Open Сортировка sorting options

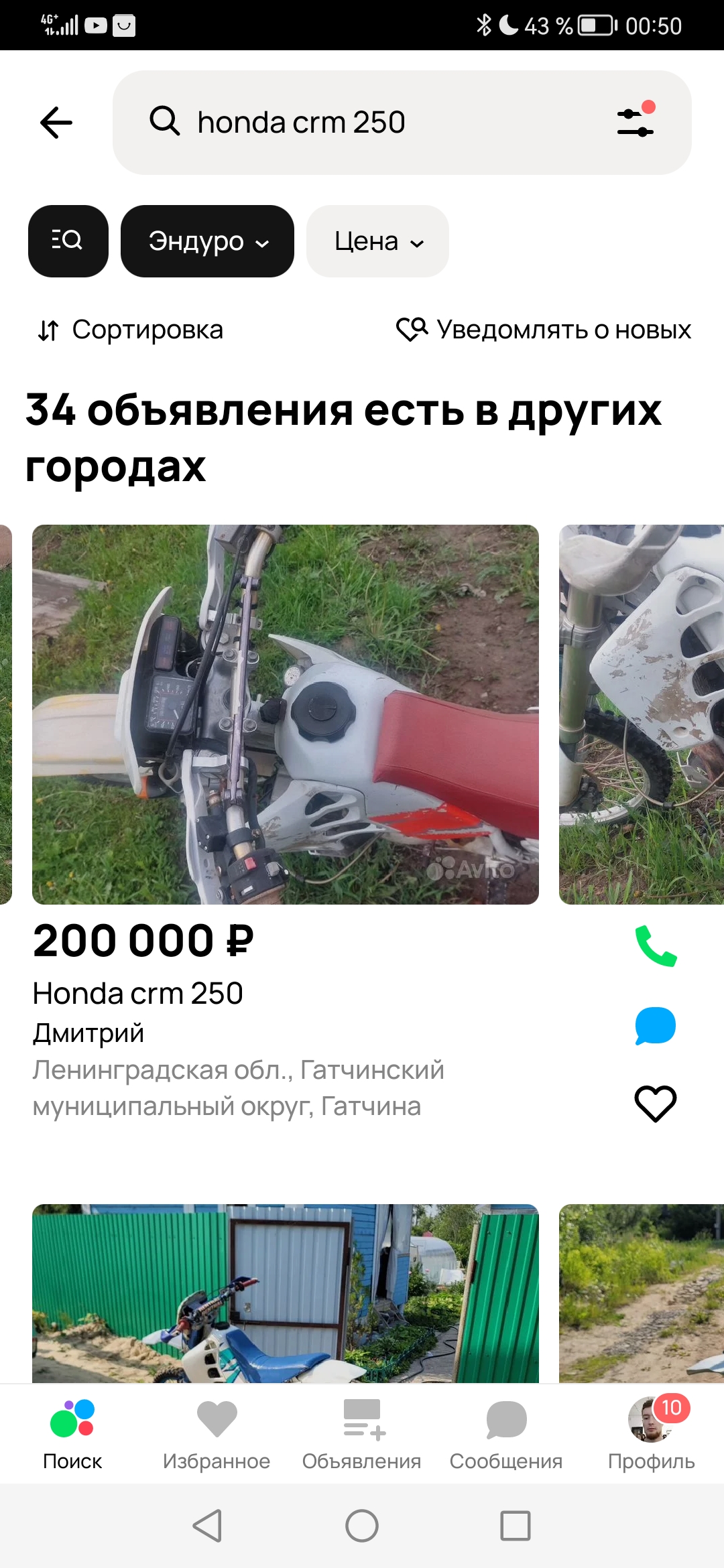[130, 330]
